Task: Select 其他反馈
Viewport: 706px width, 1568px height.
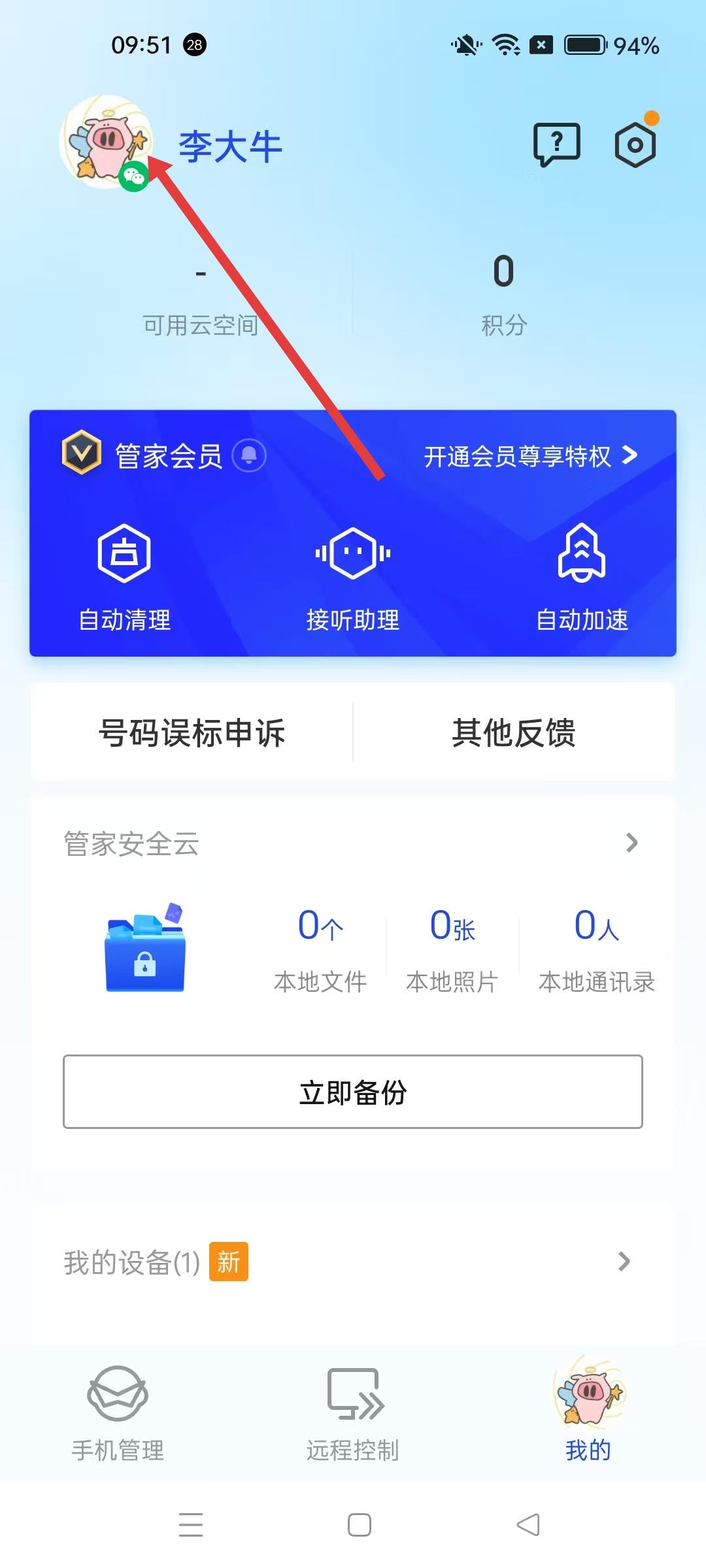Action: 514,732
